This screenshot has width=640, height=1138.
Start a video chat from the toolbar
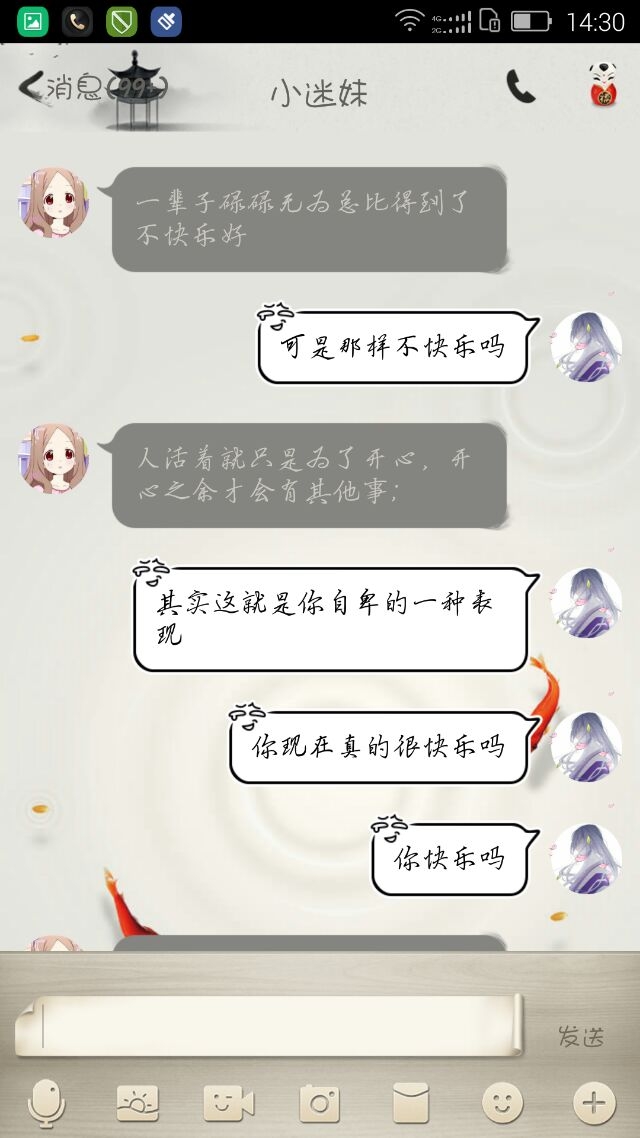229,1103
